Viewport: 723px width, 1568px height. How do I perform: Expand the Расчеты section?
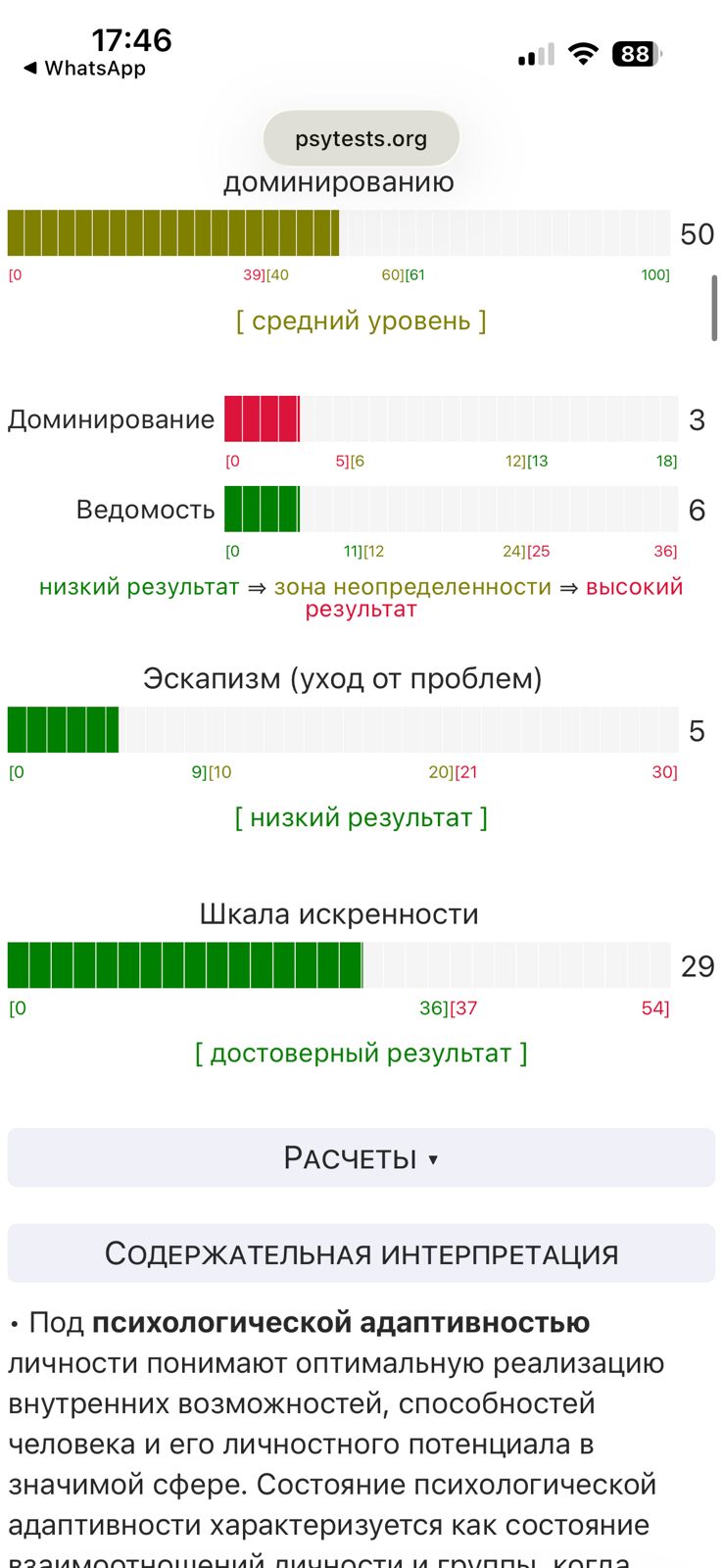pos(361,1157)
